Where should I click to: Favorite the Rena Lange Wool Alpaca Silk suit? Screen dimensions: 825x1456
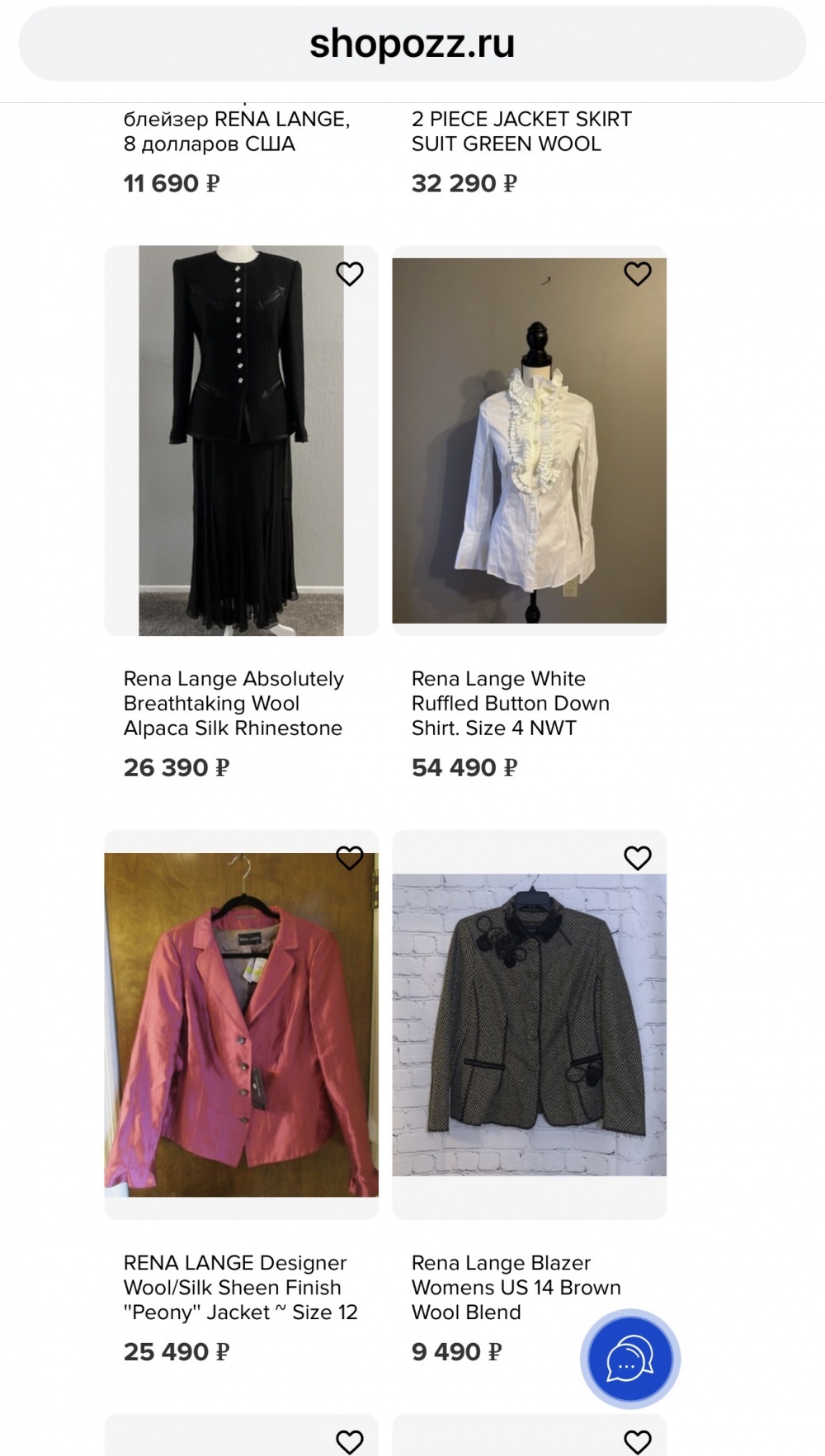click(350, 274)
